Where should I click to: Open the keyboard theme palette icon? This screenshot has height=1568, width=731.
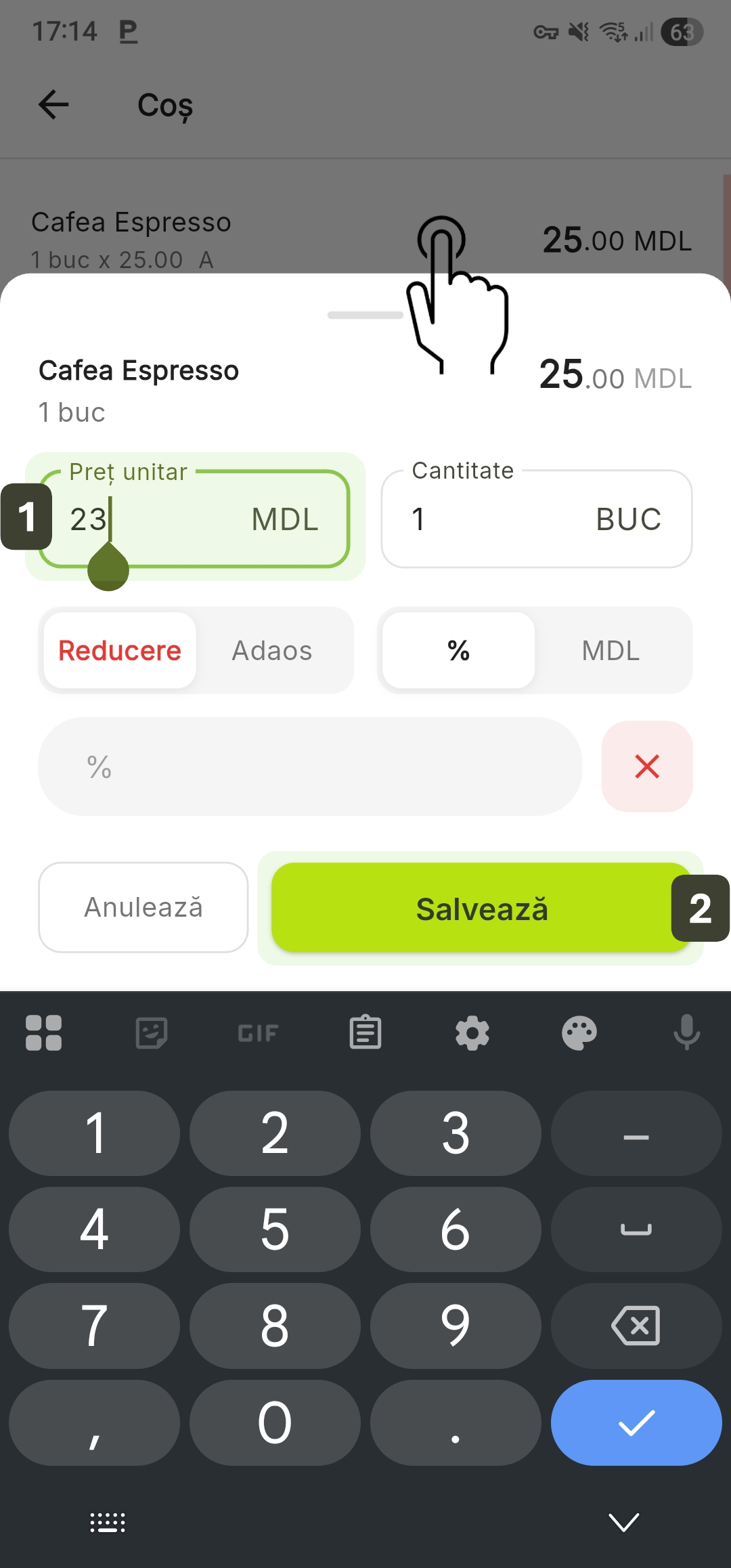click(579, 1032)
